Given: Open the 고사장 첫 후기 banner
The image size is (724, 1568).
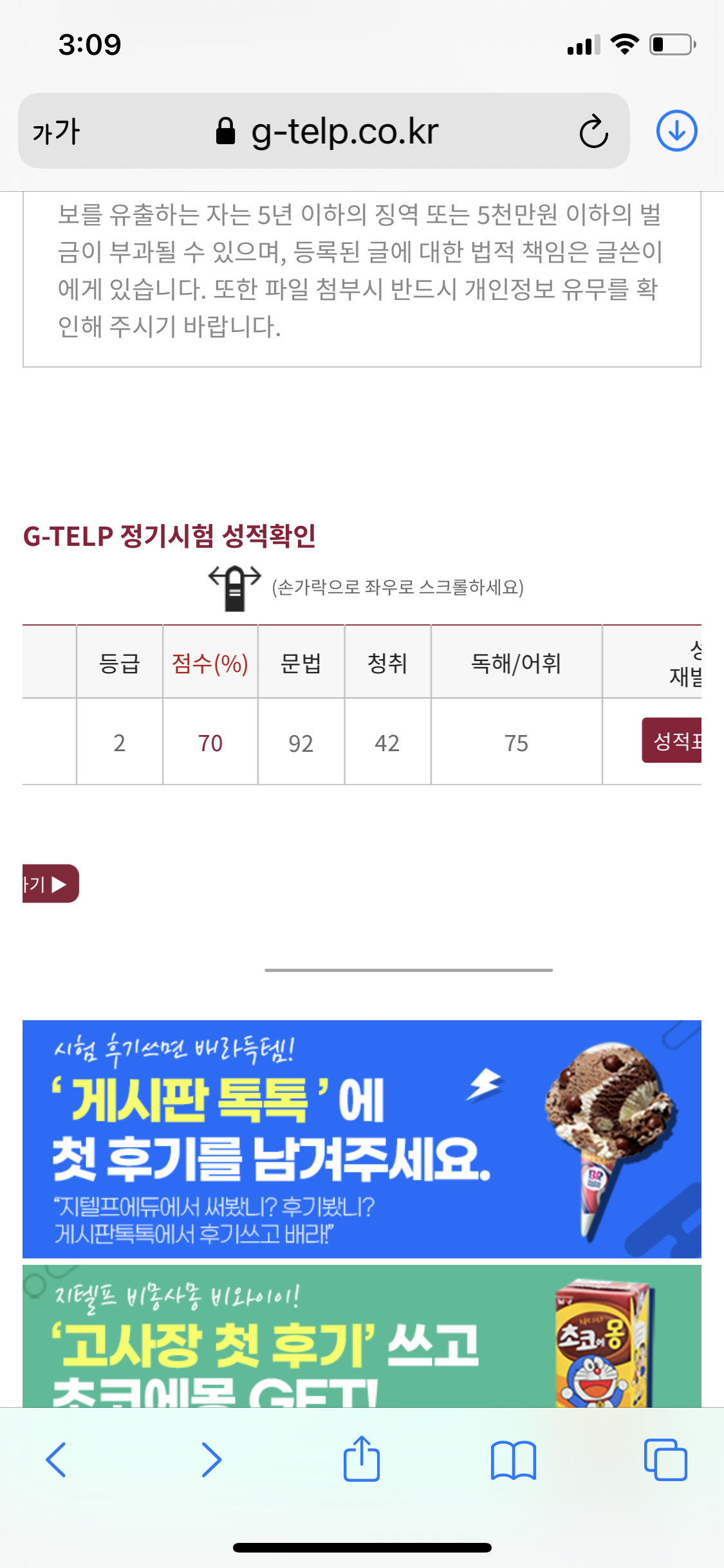Looking at the screenshot, I should pyautogui.click(x=362, y=1336).
